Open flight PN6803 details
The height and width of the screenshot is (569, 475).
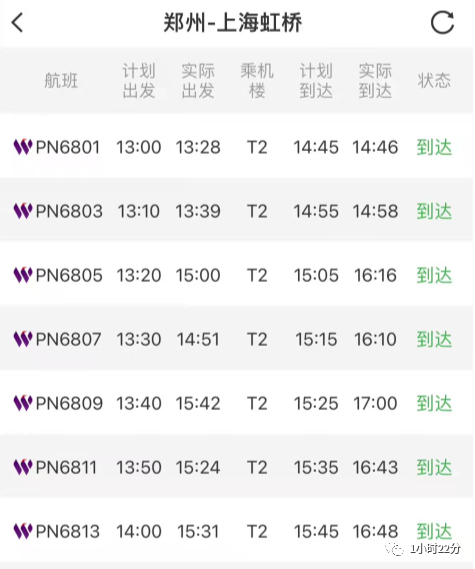pyautogui.click(x=237, y=210)
